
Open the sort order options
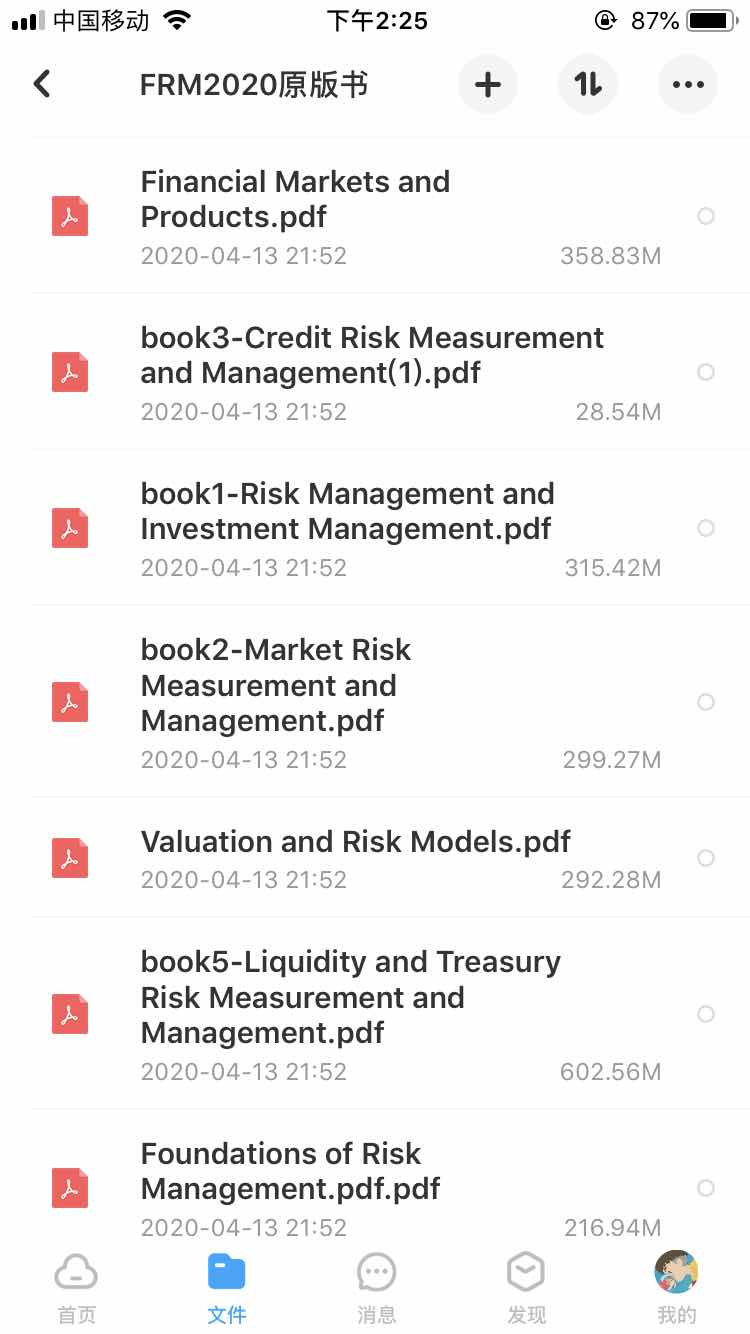coord(588,85)
